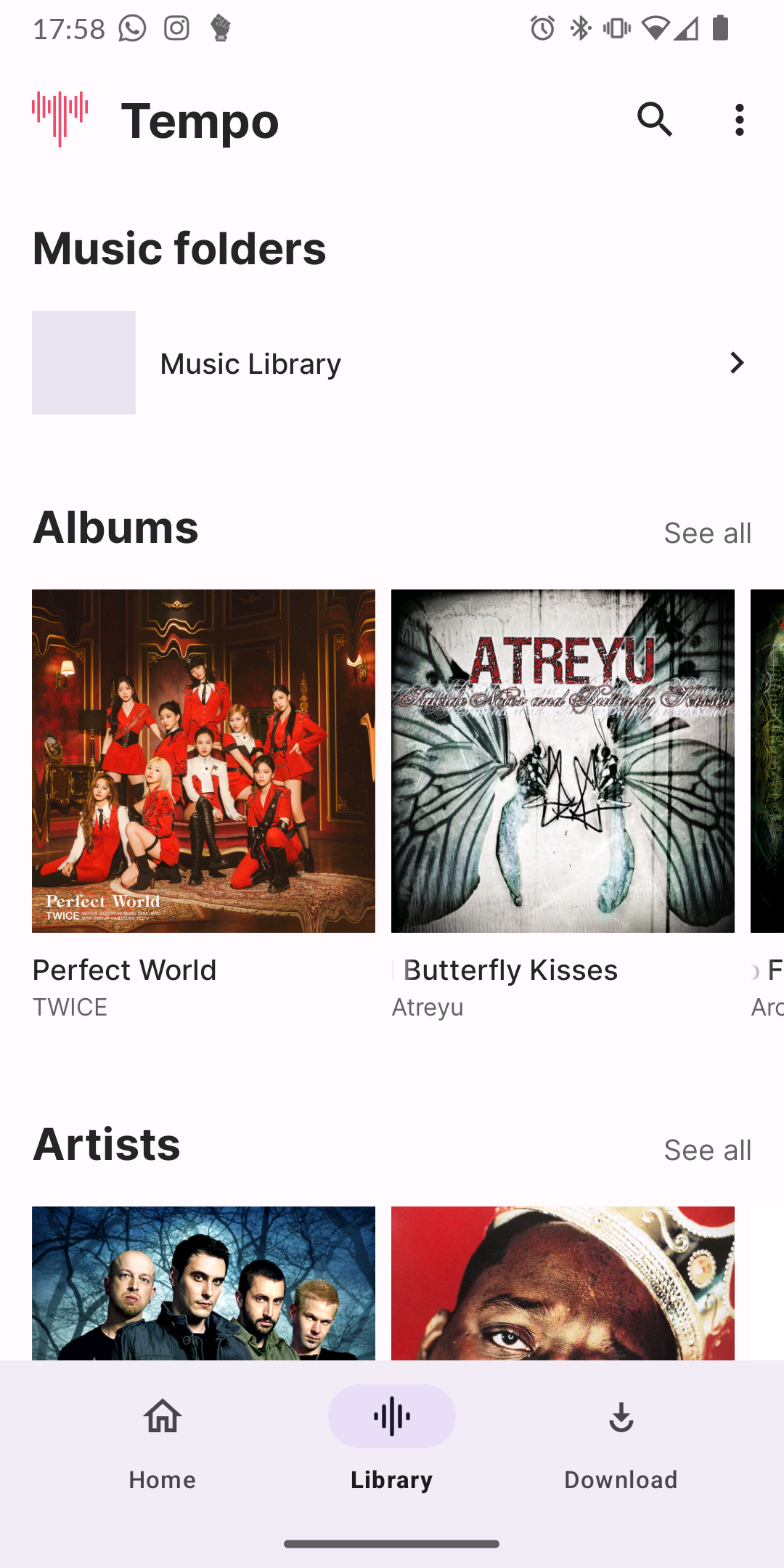Open the Butterfly Kisses album by Atreyu
The width and height of the screenshot is (784, 1568).
point(563,761)
